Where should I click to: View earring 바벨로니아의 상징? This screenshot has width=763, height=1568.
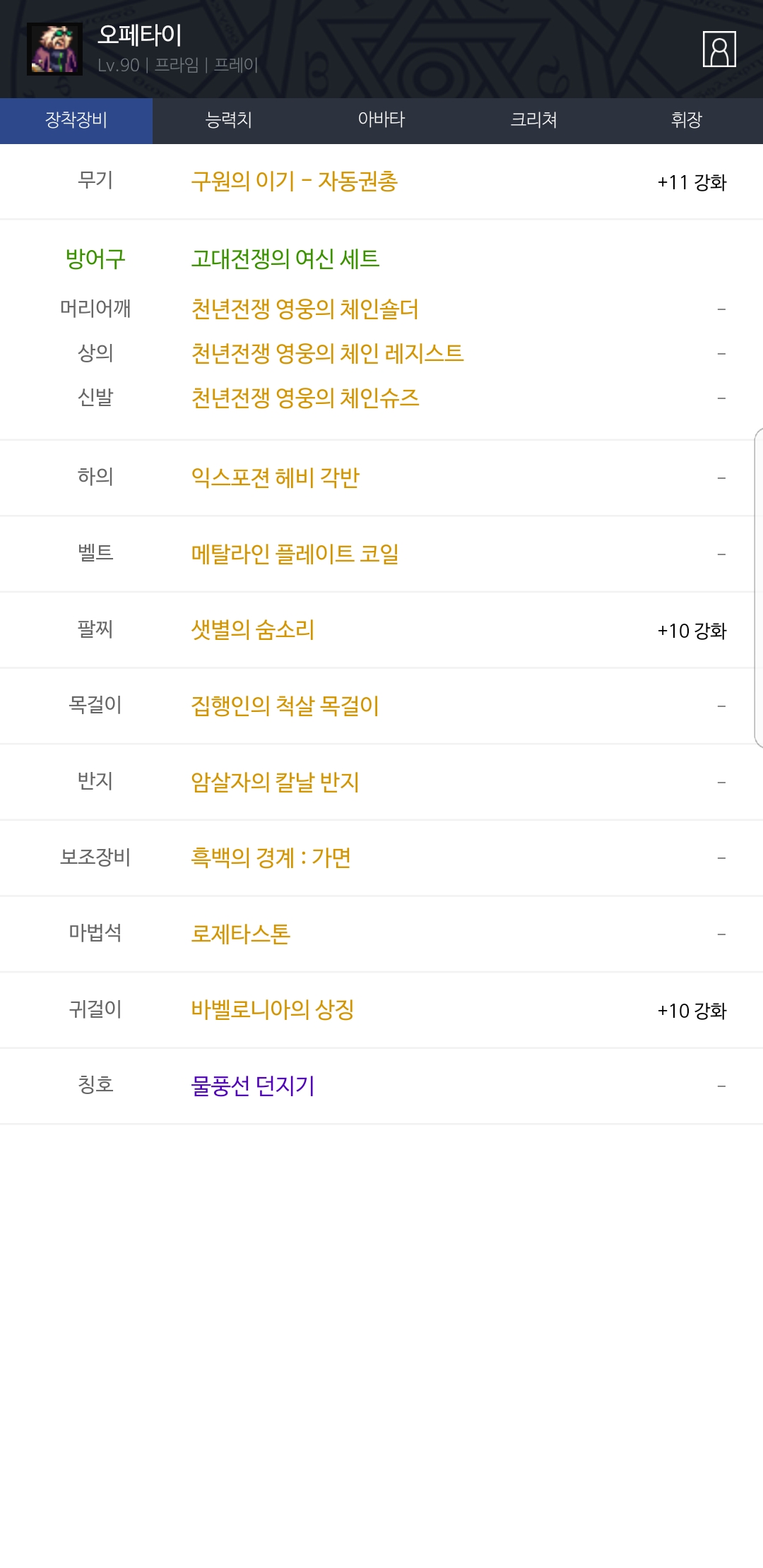coord(272,1009)
